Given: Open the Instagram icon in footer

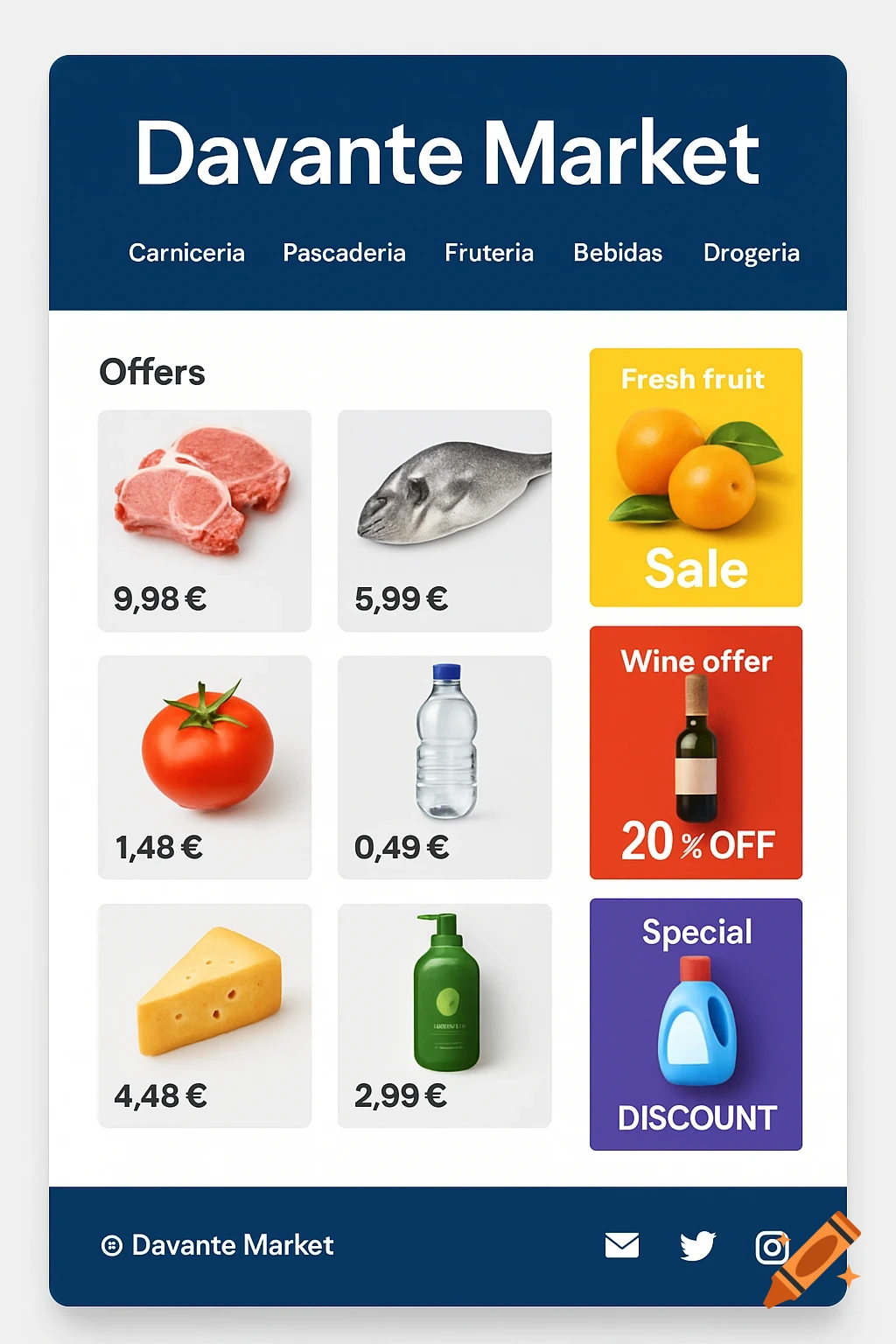Looking at the screenshot, I should (x=771, y=1245).
